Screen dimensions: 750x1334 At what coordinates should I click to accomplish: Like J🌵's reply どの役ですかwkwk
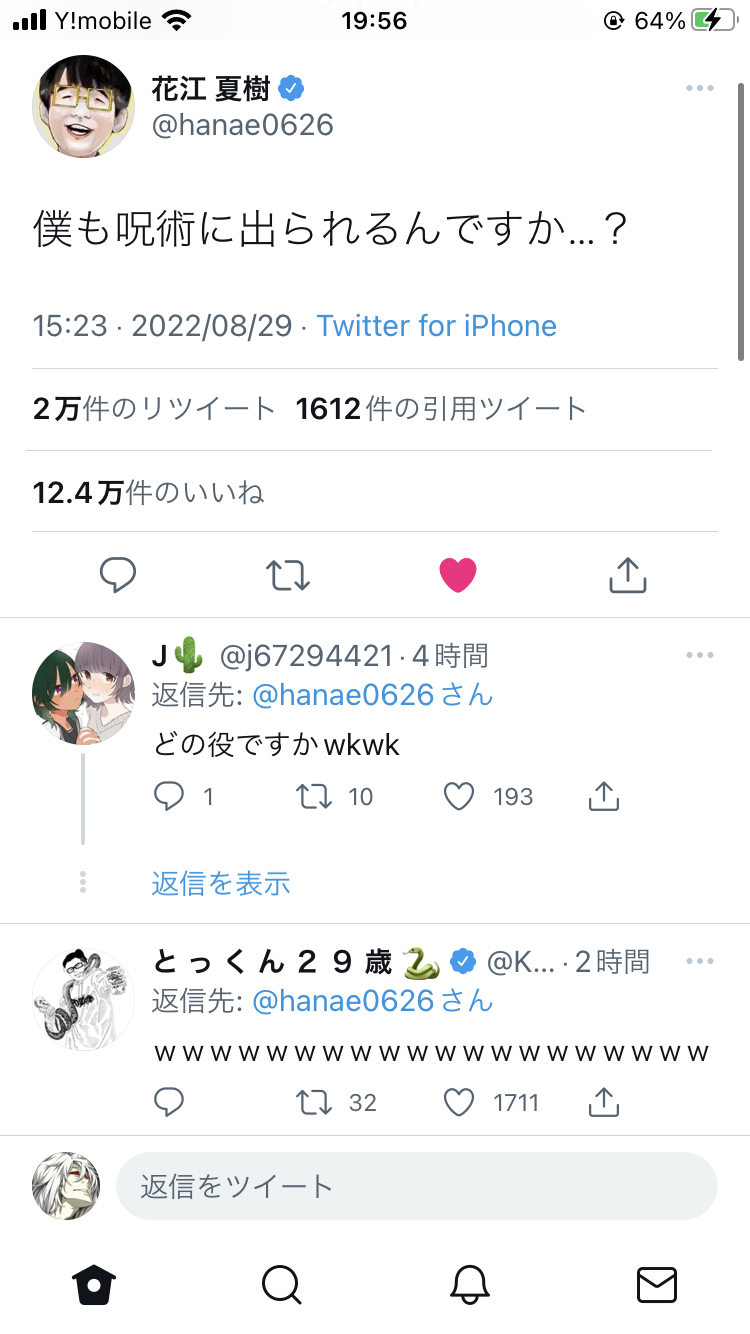(x=458, y=796)
